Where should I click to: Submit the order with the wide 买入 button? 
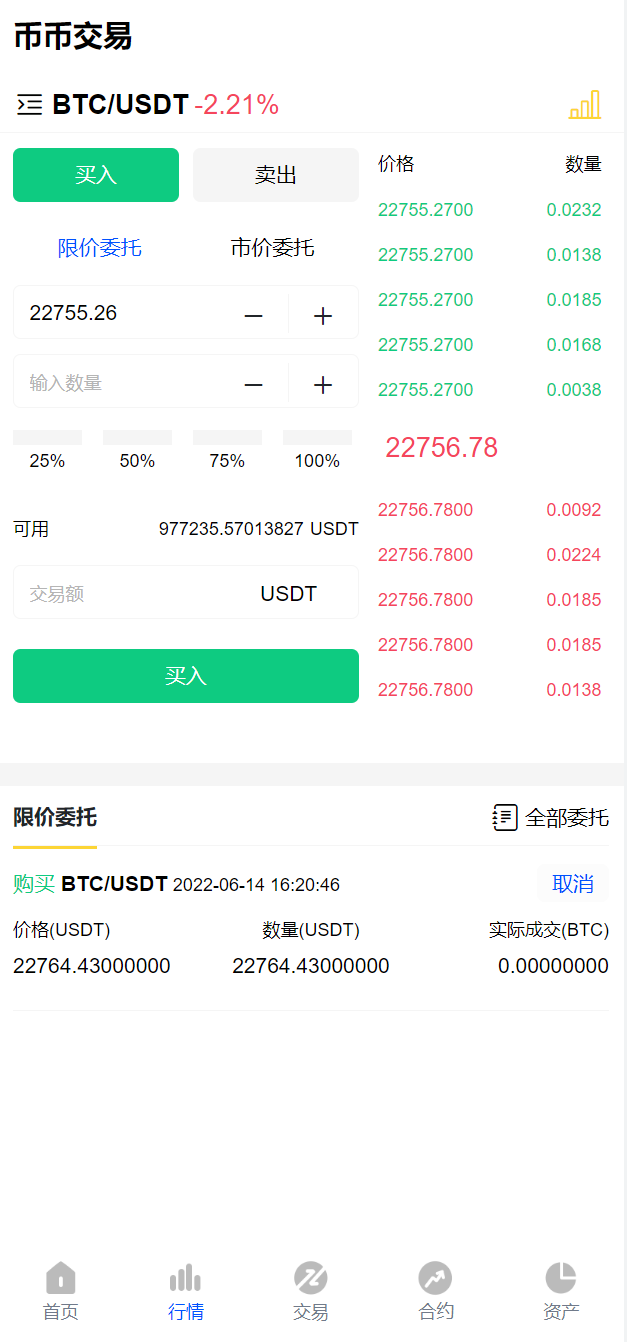point(185,676)
